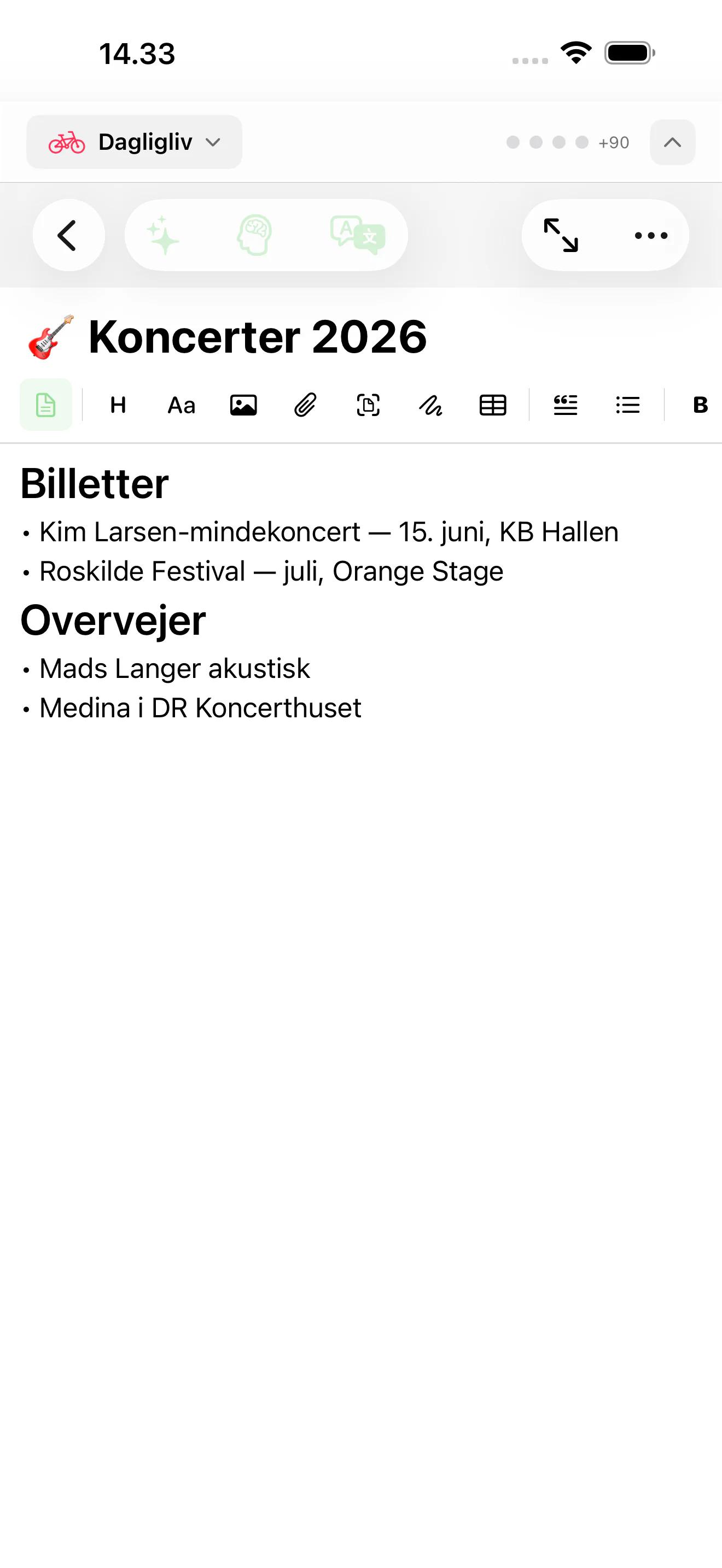Insert an image into the note
This screenshot has height=1568, width=722.
243,405
